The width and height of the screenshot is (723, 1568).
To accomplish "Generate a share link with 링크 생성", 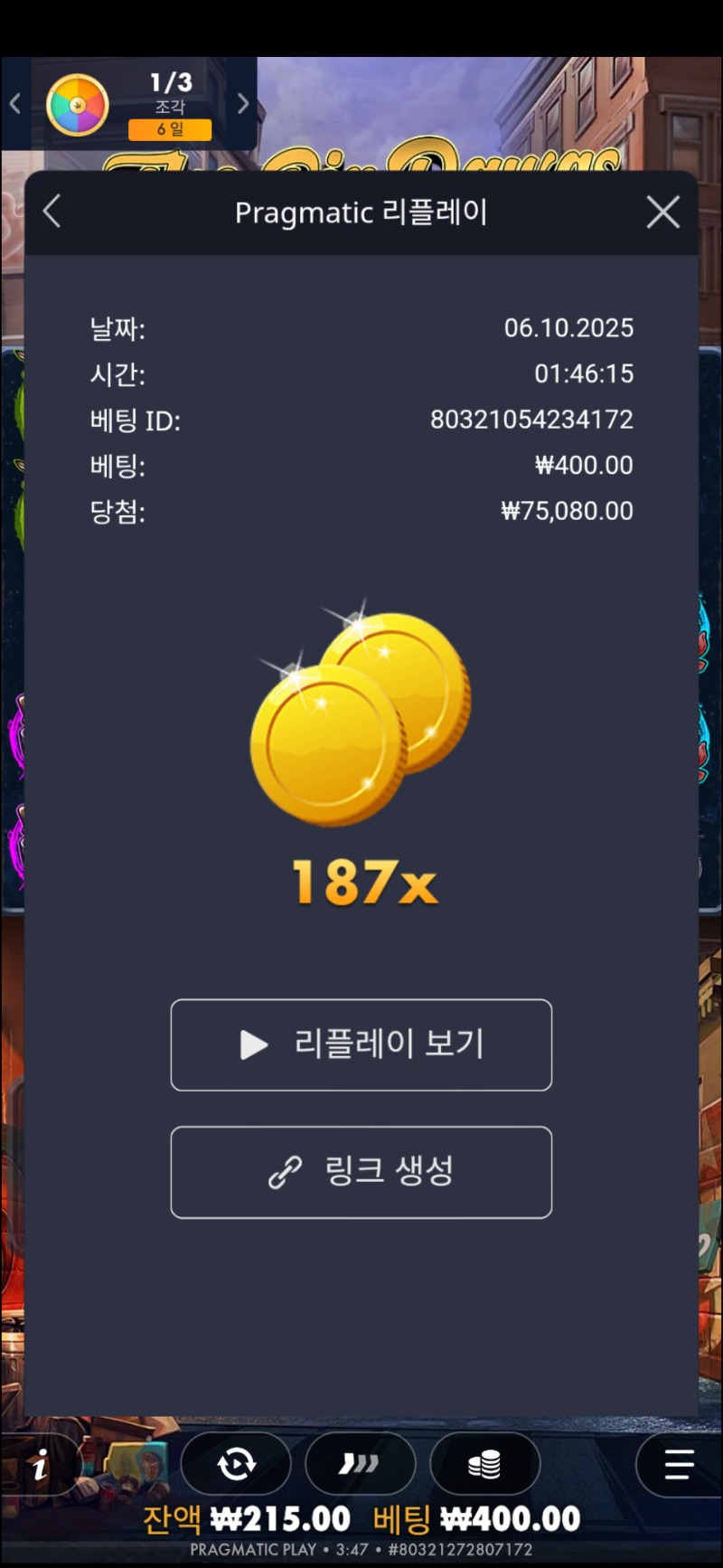I will coord(361,1172).
